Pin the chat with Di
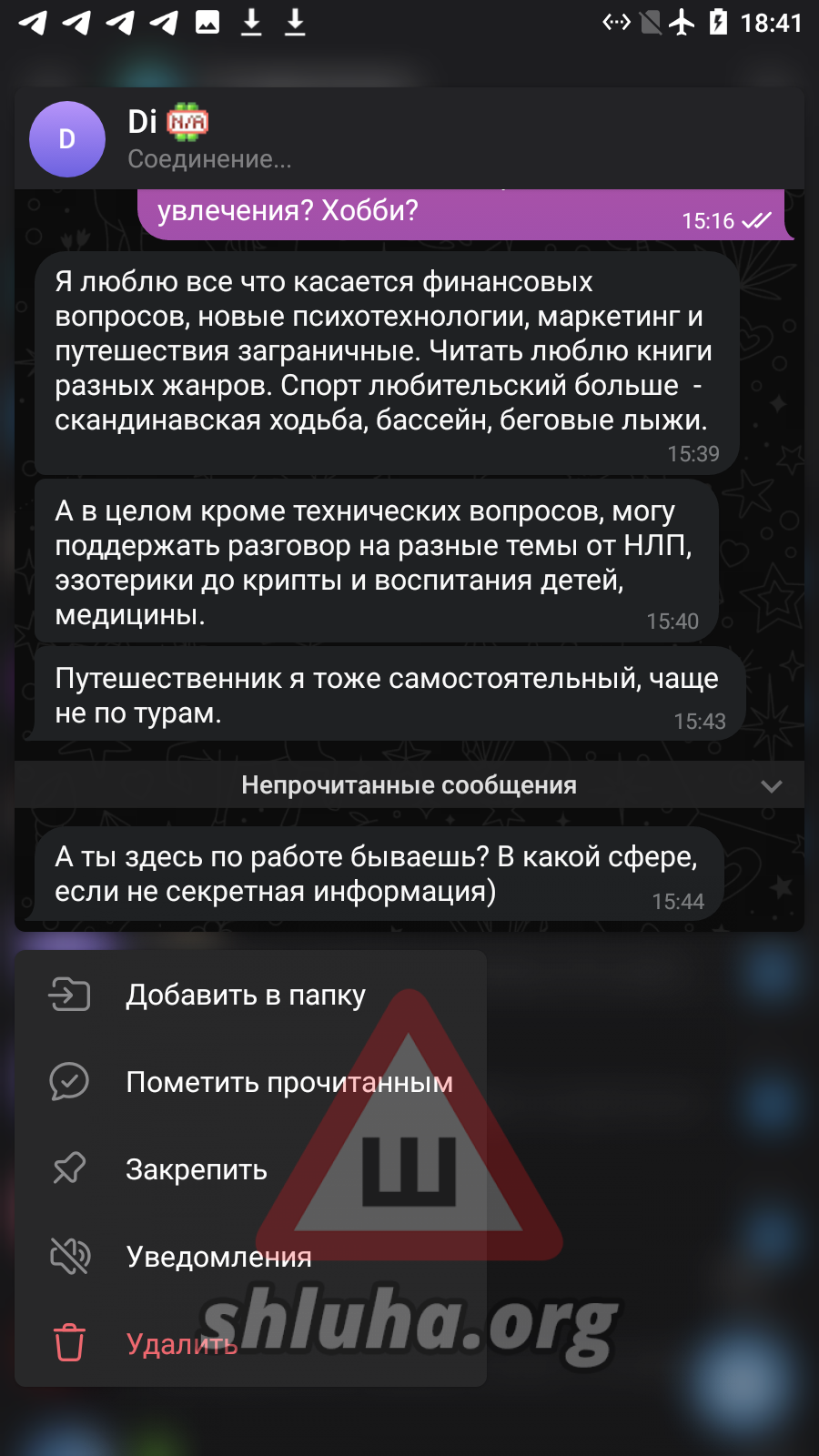 [196, 1169]
